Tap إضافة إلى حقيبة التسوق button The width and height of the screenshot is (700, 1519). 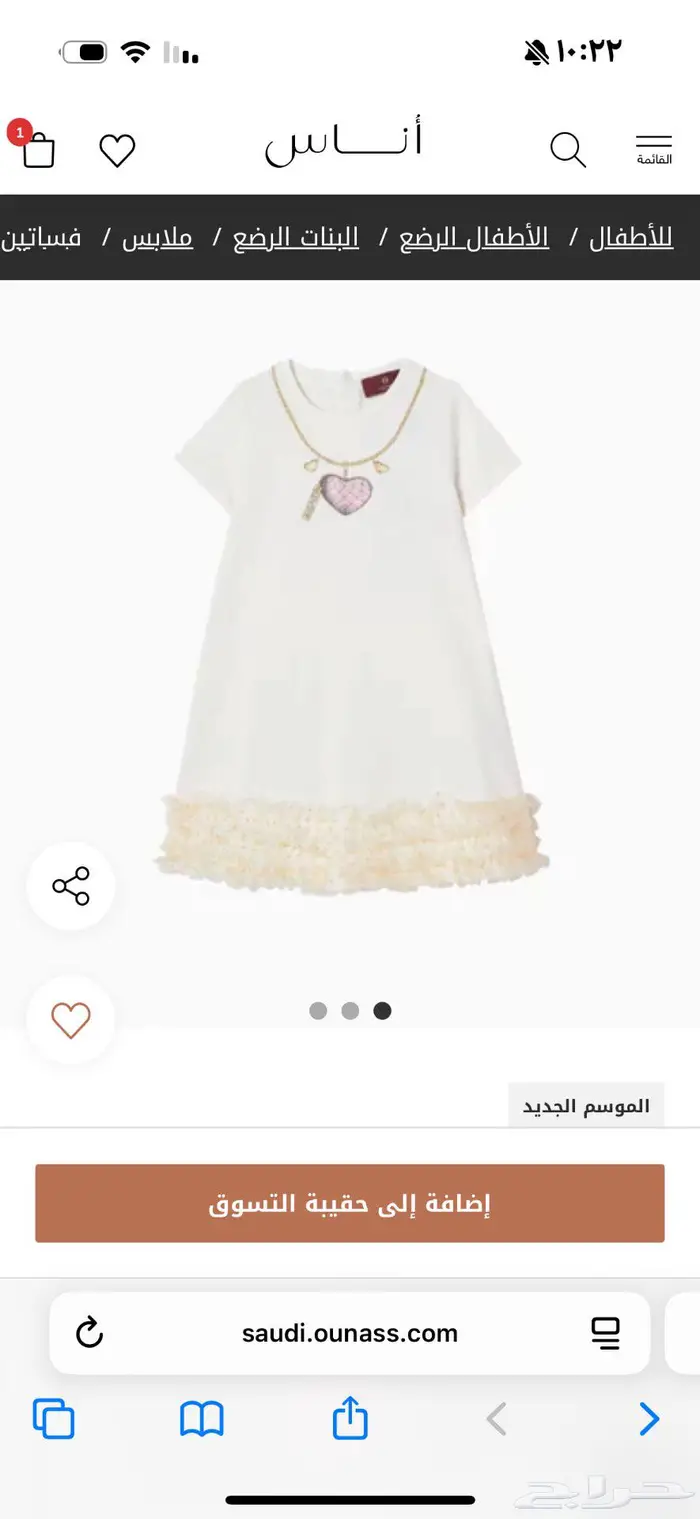click(x=350, y=1203)
